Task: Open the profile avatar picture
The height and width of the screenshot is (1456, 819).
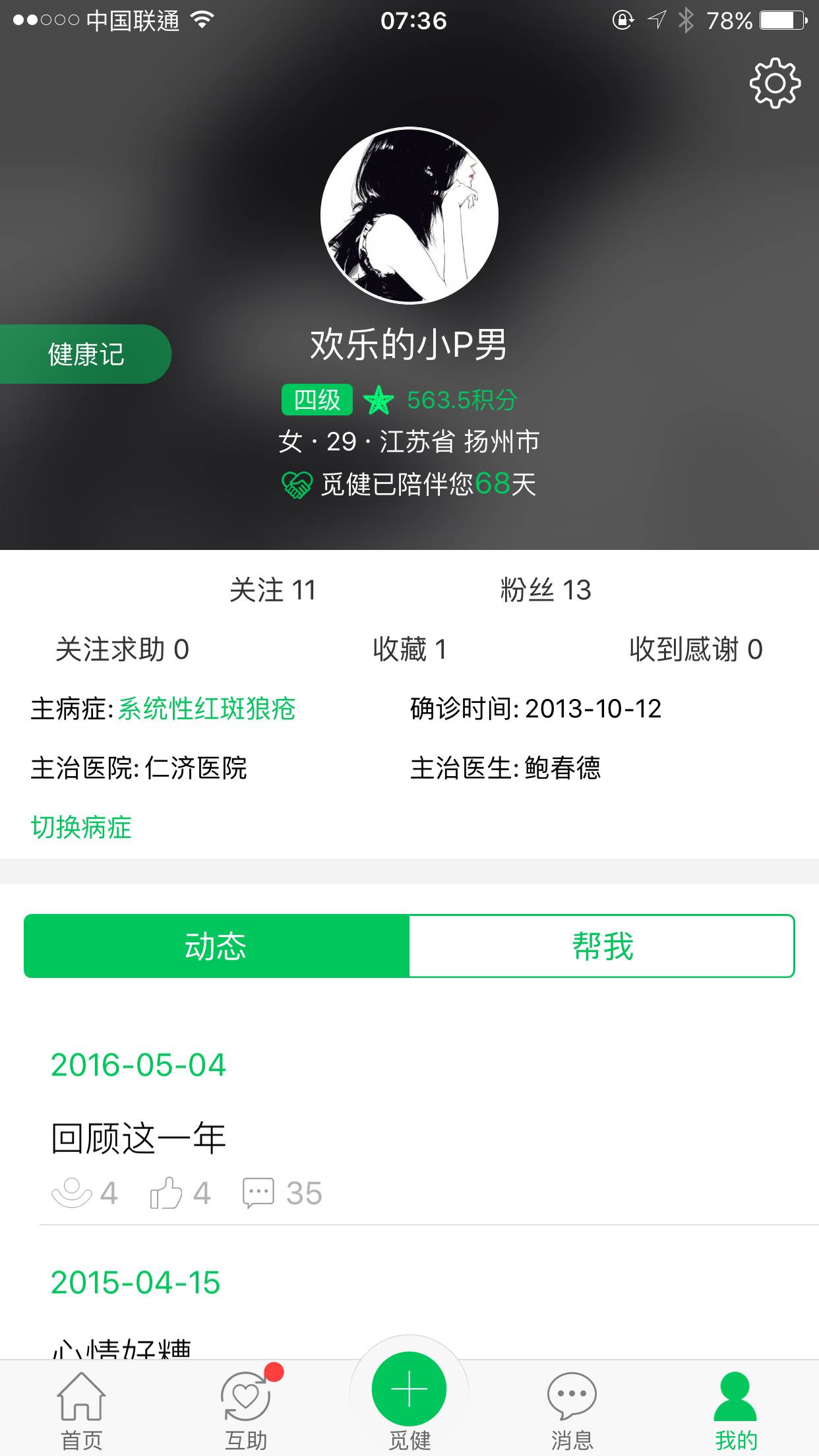Action: click(409, 216)
